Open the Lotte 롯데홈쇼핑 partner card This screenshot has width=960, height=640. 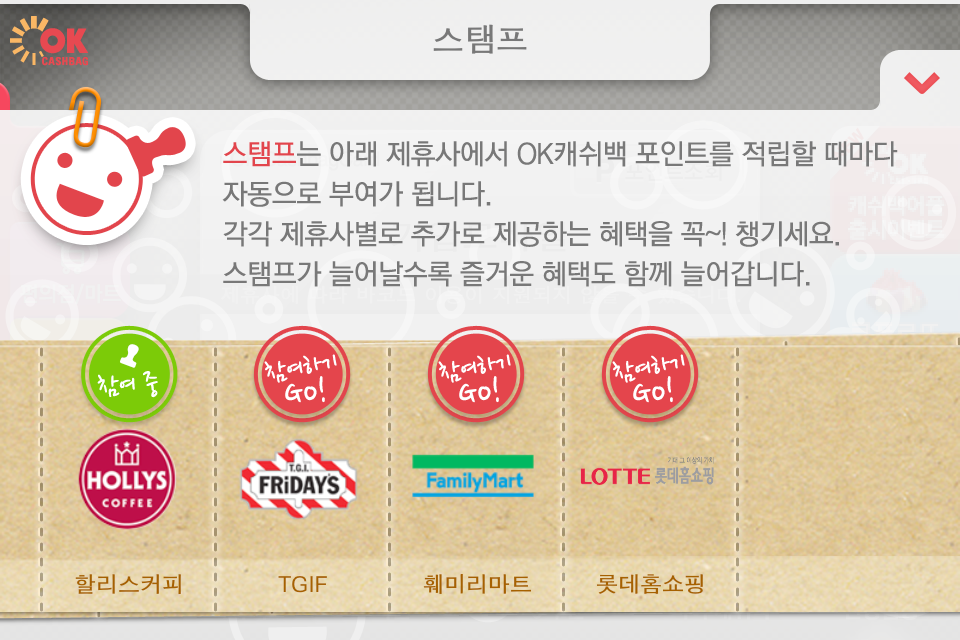[647, 476]
